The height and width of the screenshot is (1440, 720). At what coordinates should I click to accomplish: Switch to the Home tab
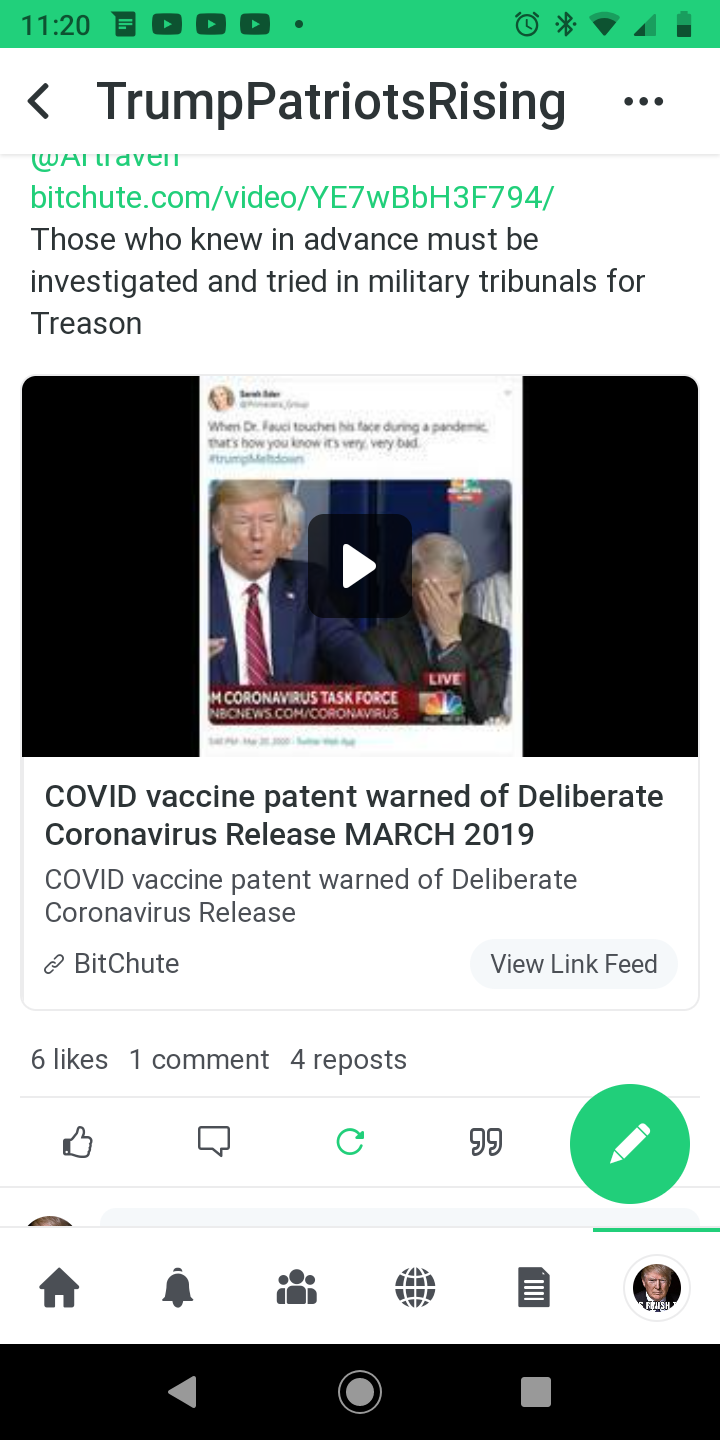click(x=59, y=1287)
